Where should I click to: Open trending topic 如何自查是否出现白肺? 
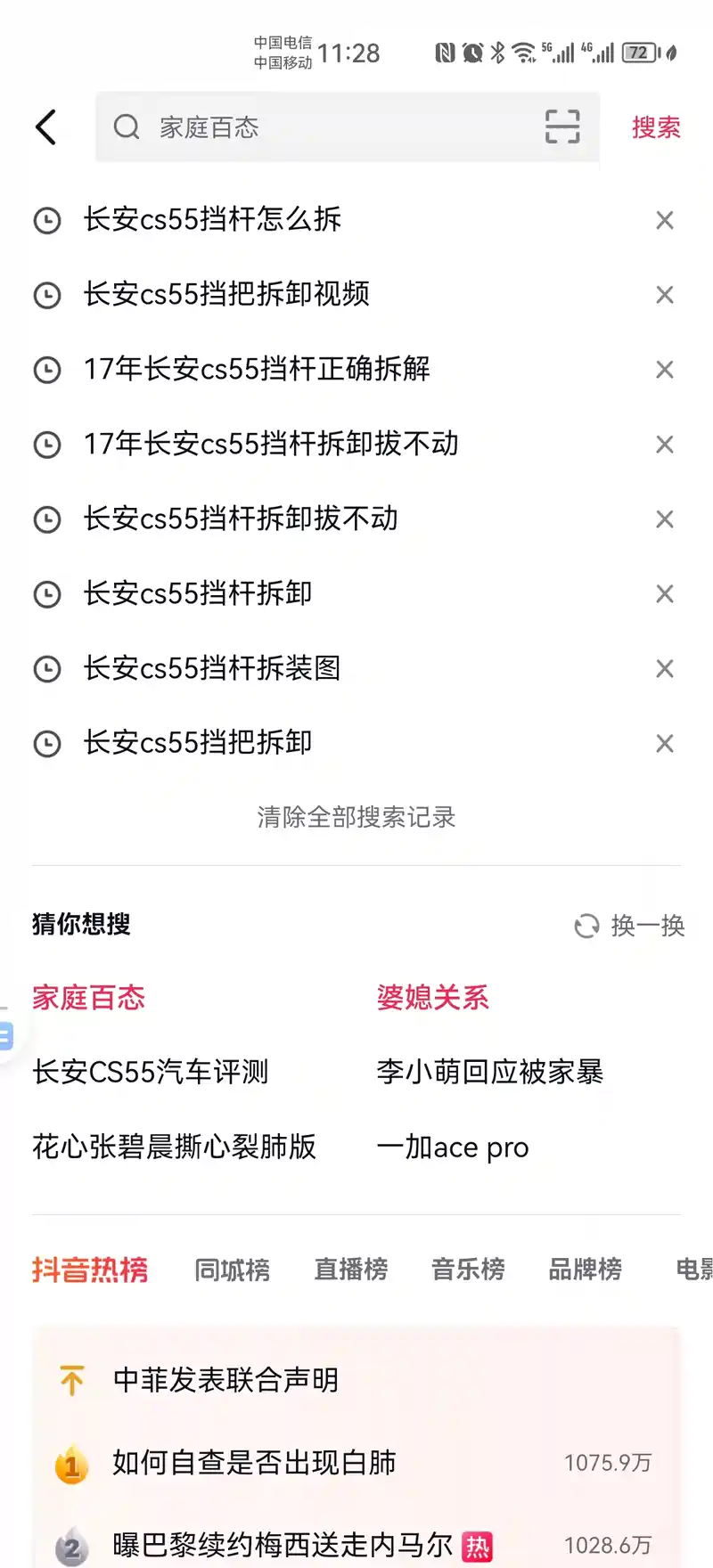(254, 1463)
